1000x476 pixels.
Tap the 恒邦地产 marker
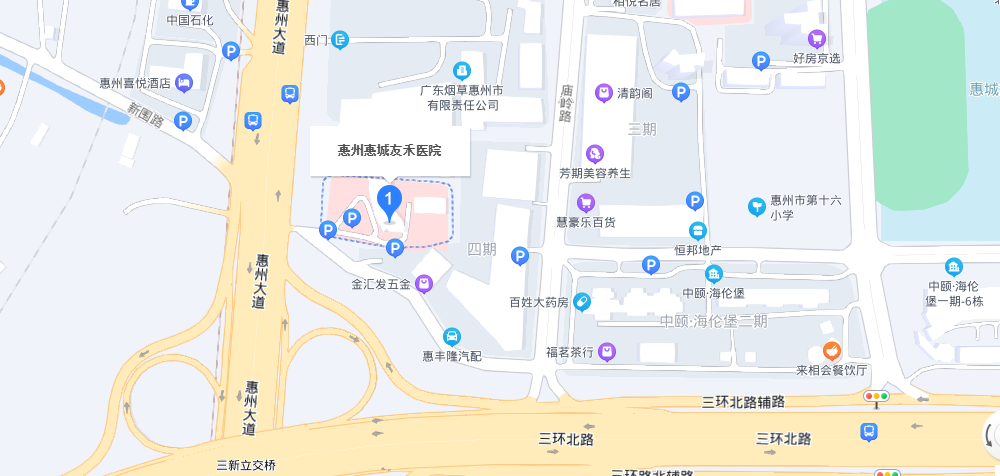tap(698, 230)
